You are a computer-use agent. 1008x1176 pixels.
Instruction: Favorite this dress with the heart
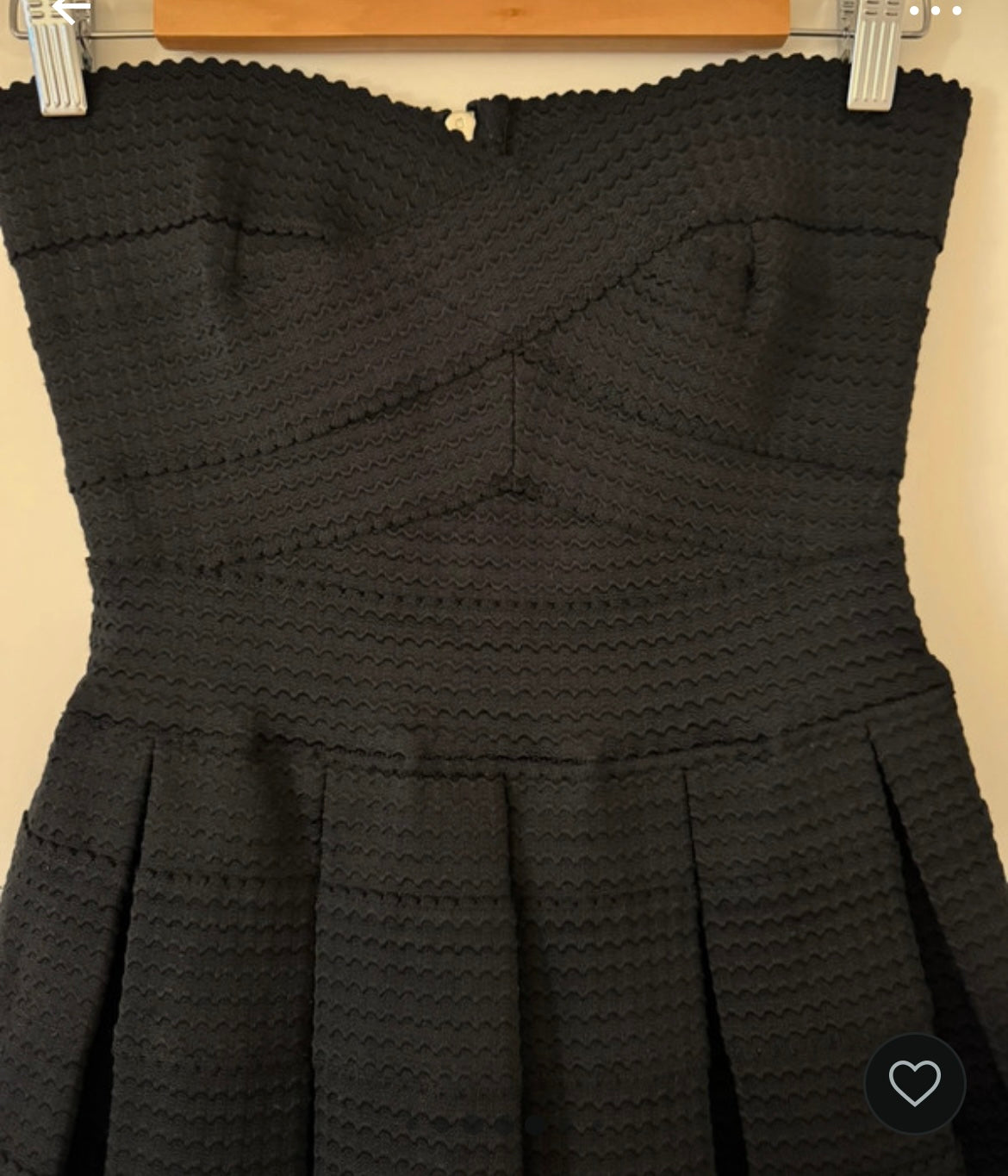[914, 1083]
